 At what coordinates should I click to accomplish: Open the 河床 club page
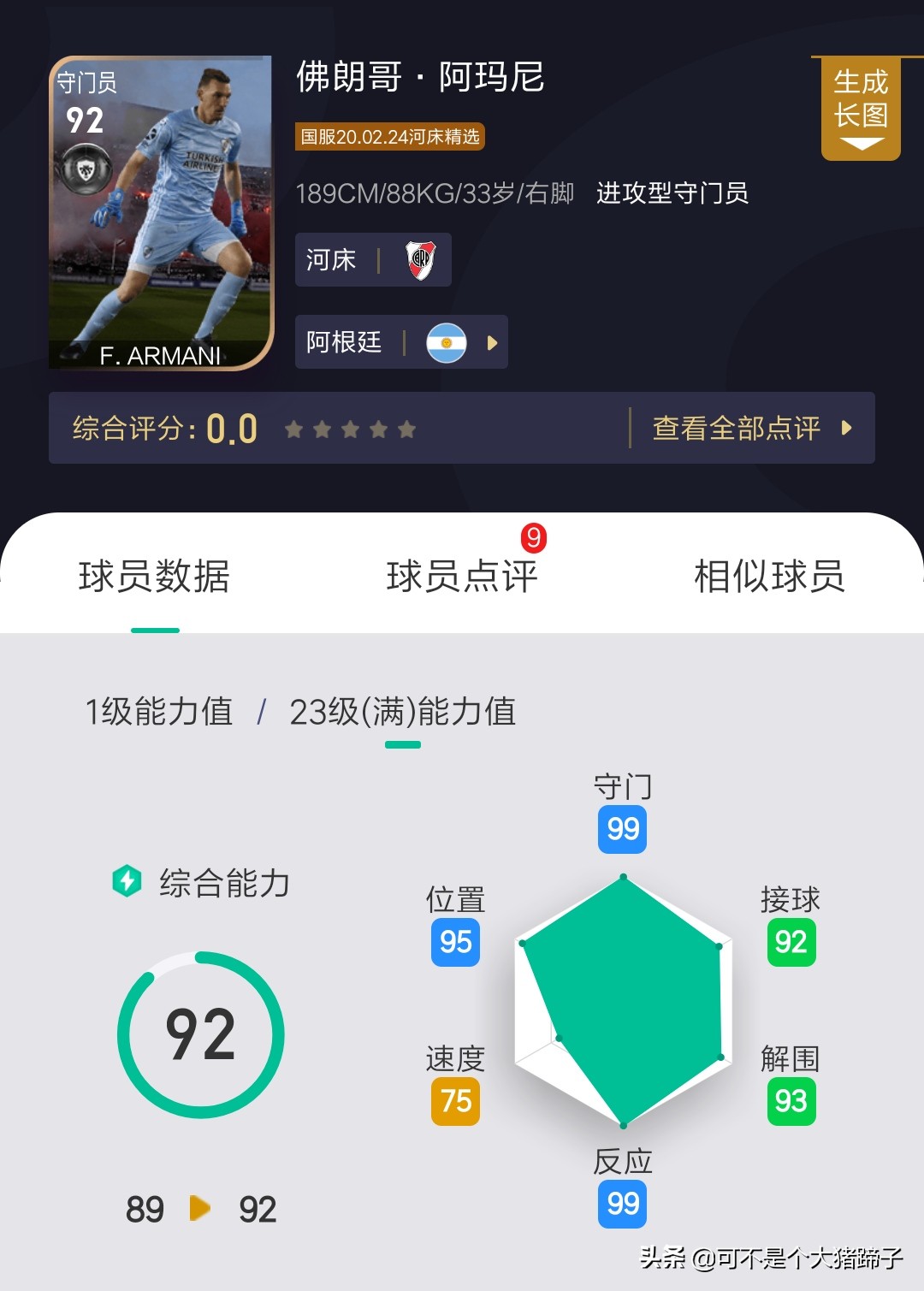372,259
